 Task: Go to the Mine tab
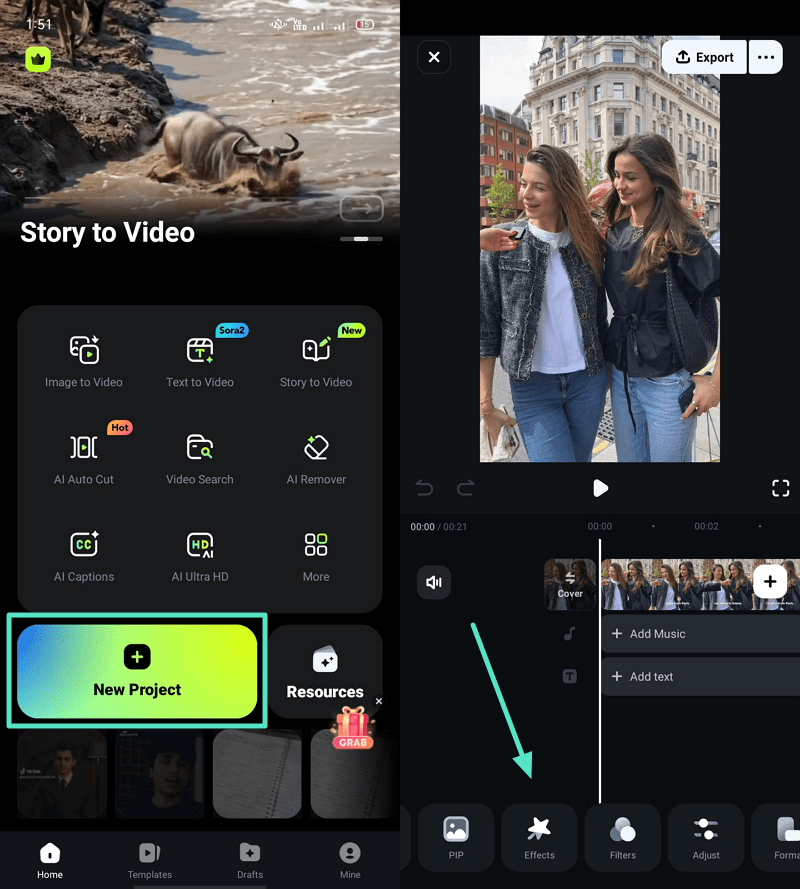[350, 859]
